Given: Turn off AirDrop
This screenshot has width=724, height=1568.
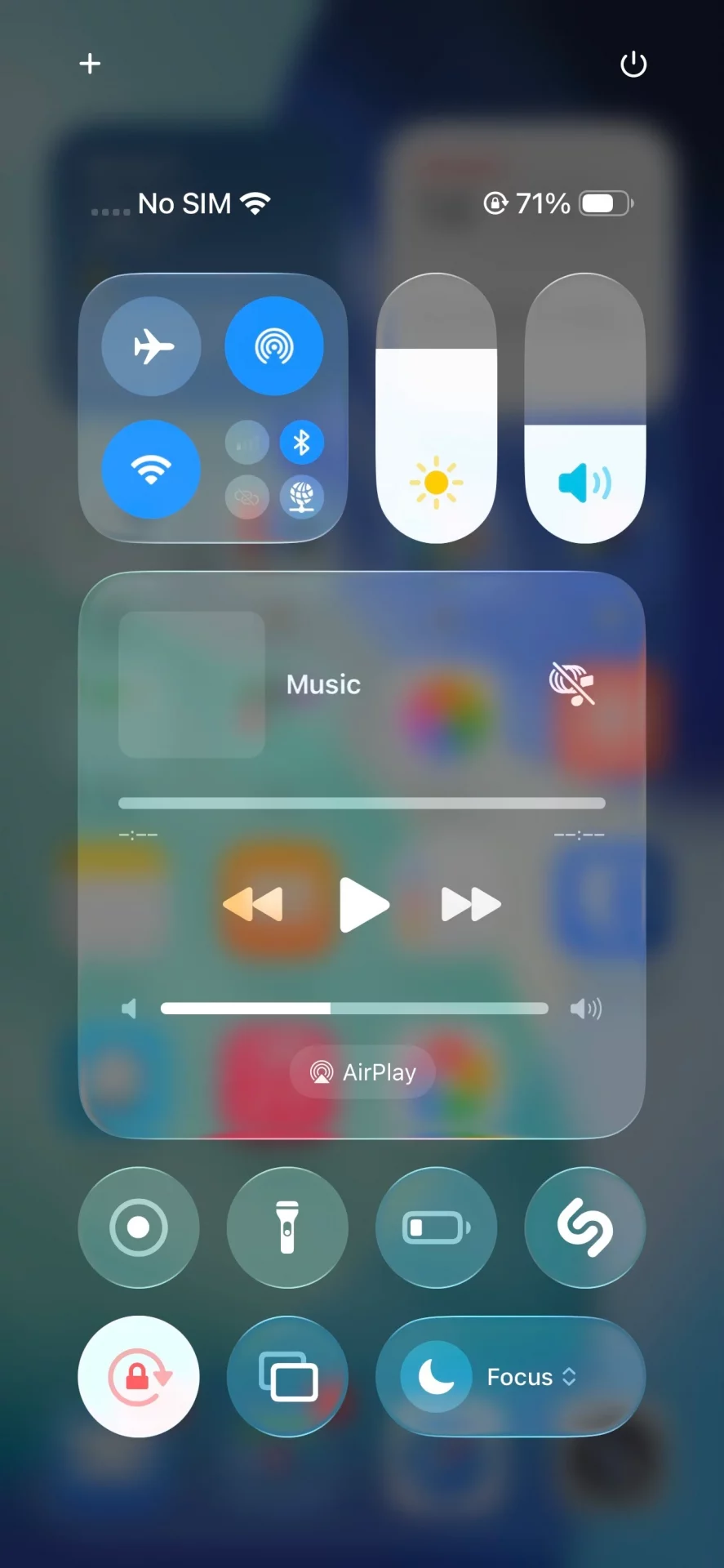Looking at the screenshot, I should click(x=274, y=346).
